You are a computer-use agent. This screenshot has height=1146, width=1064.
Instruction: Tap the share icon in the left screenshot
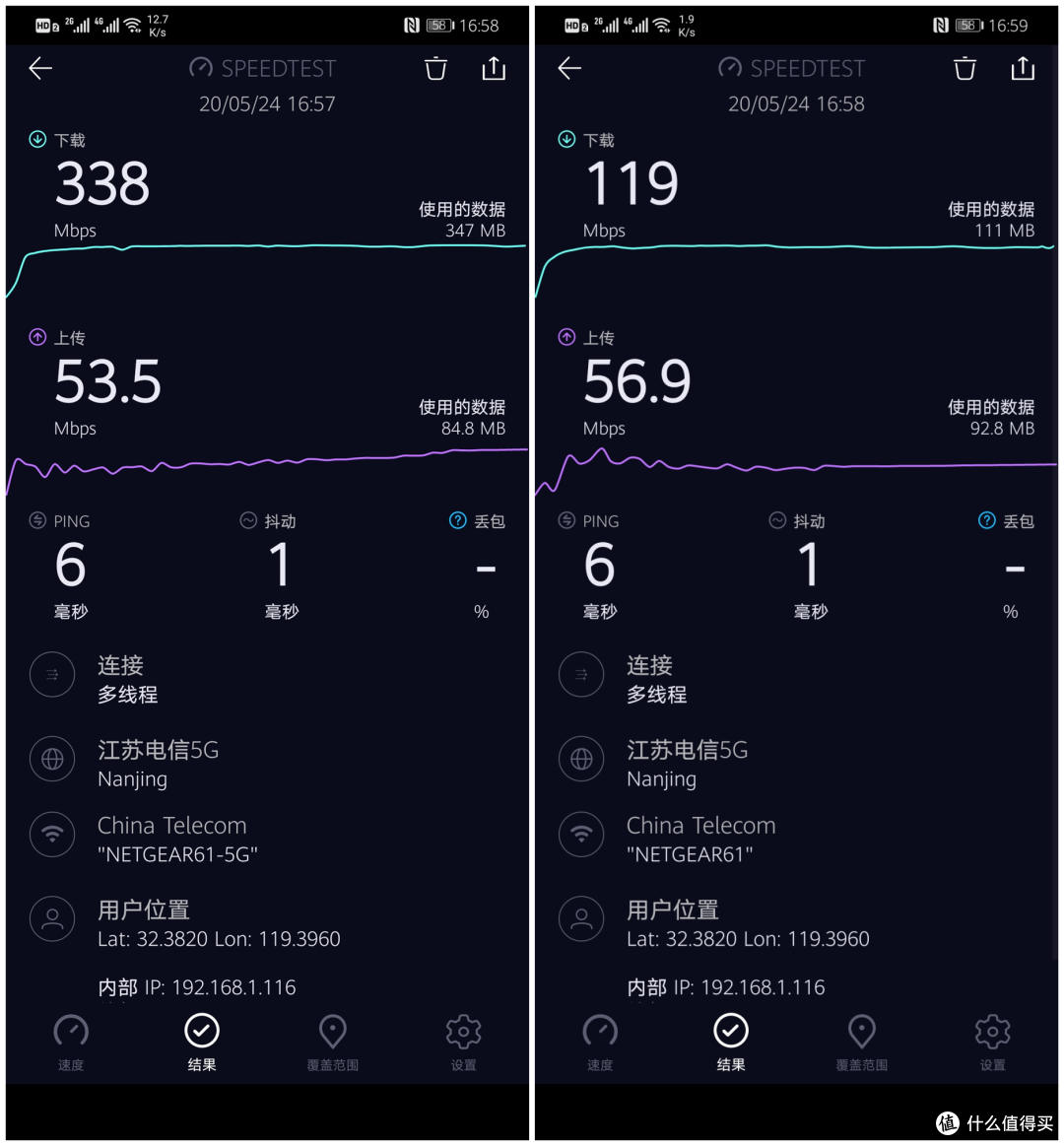493,68
